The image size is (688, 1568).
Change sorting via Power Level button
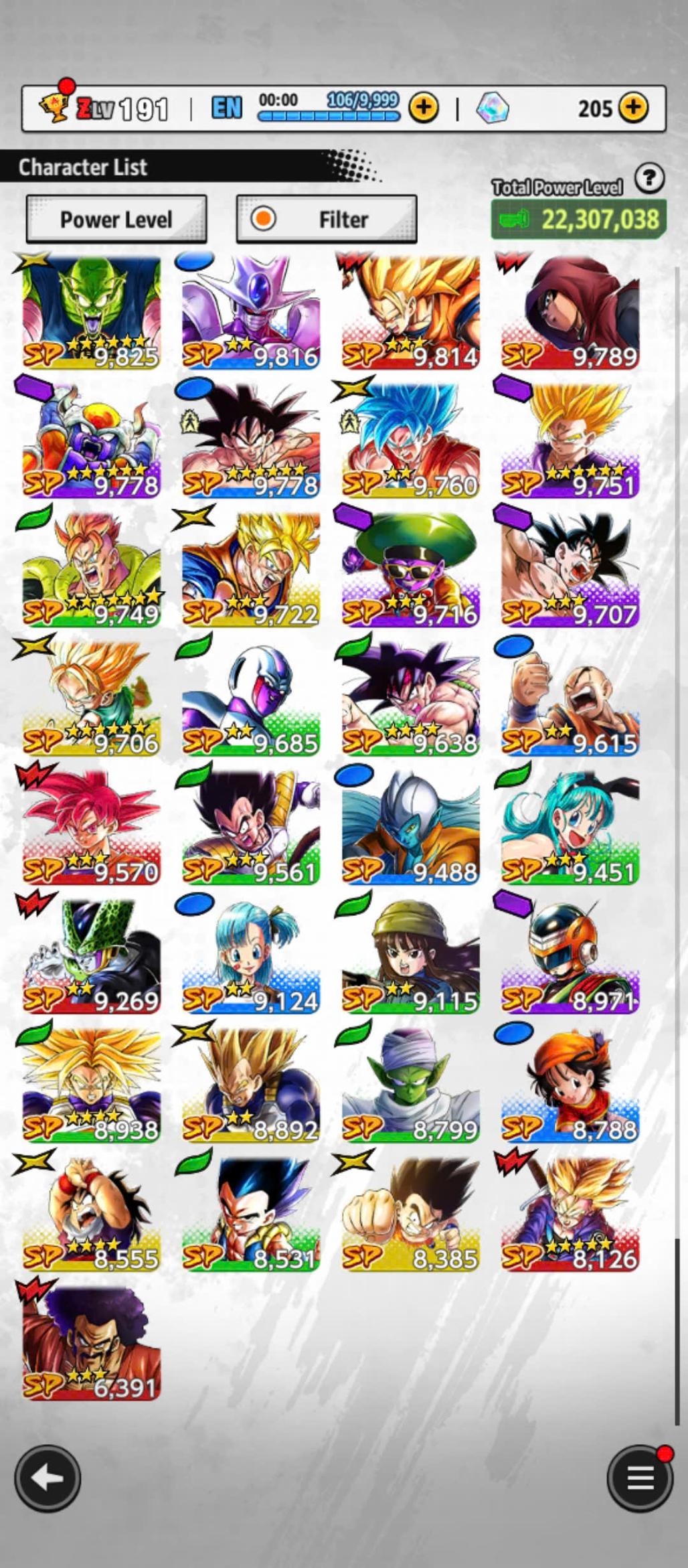(x=116, y=219)
